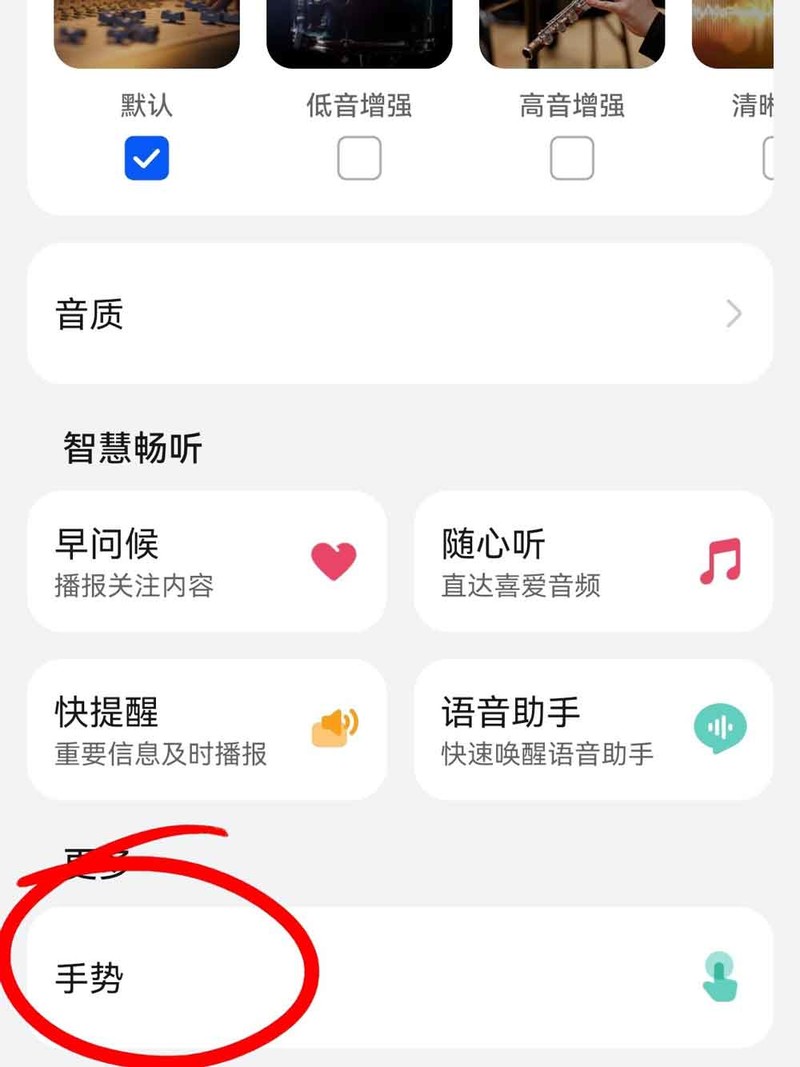The width and height of the screenshot is (800, 1067).
Task: Check the 高音增强 treble boost option
Action: pyautogui.click(x=571, y=158)
